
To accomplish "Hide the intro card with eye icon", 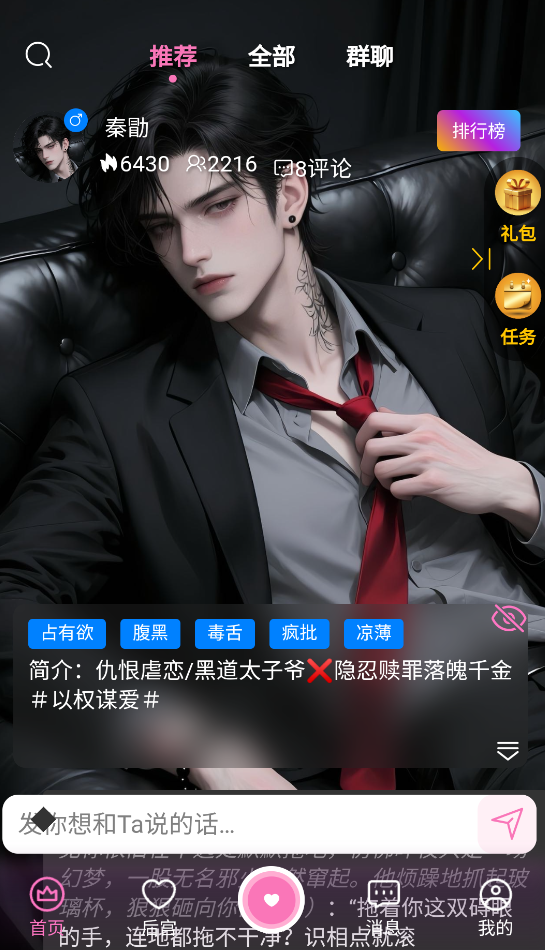I will tap(507, 619).
